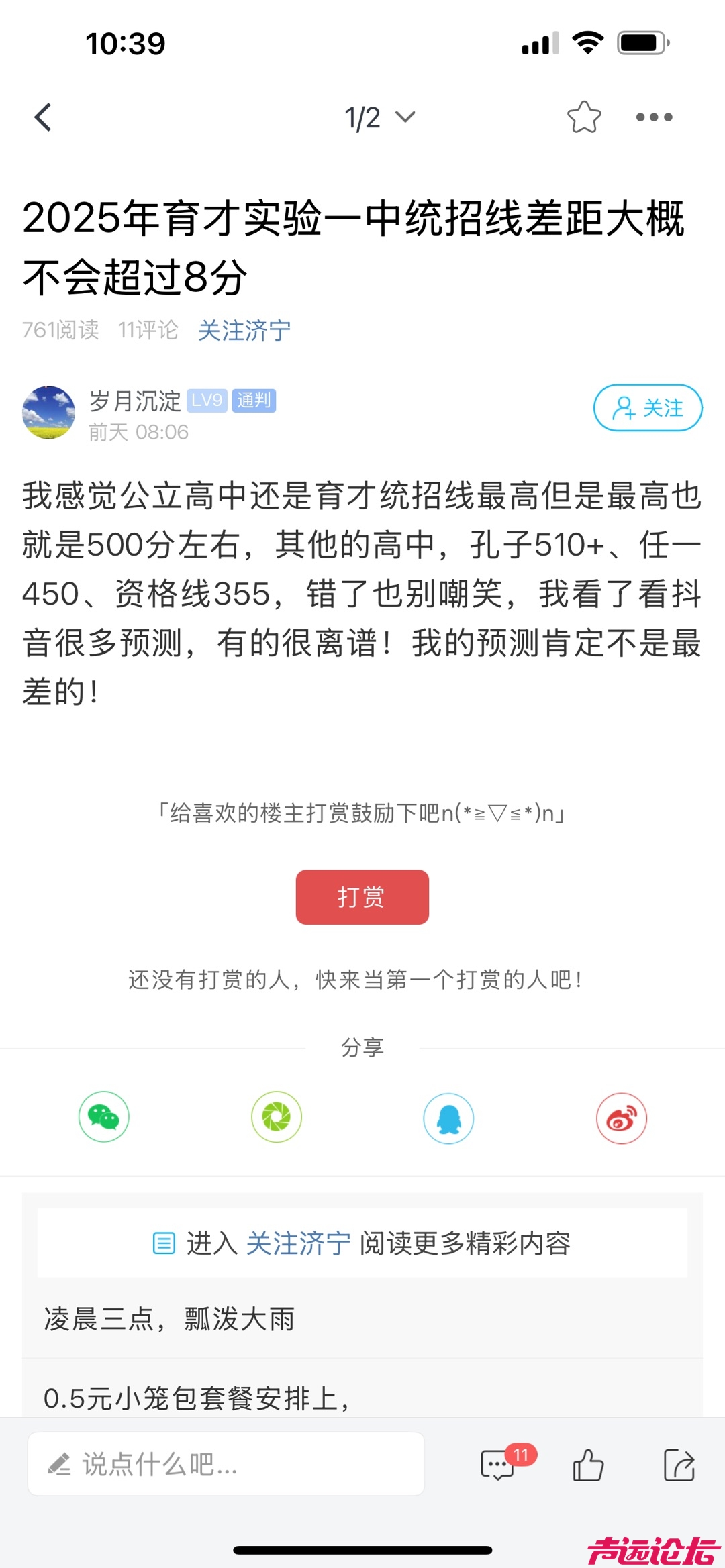Screen dimensions: 725x1568
Task: Share the post to WeChat
Action: pos(103,1117)
